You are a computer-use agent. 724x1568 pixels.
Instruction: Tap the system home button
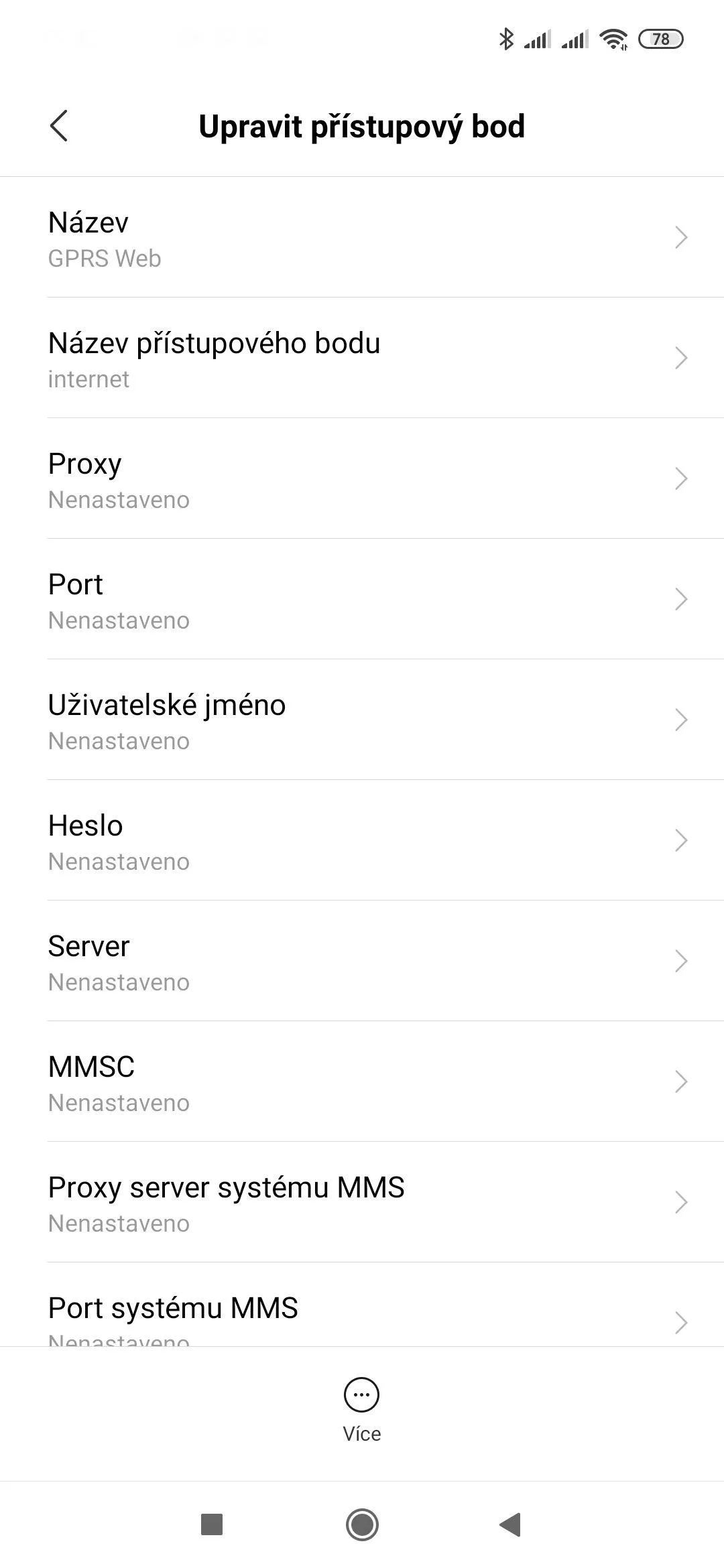tap(362, 1524)
